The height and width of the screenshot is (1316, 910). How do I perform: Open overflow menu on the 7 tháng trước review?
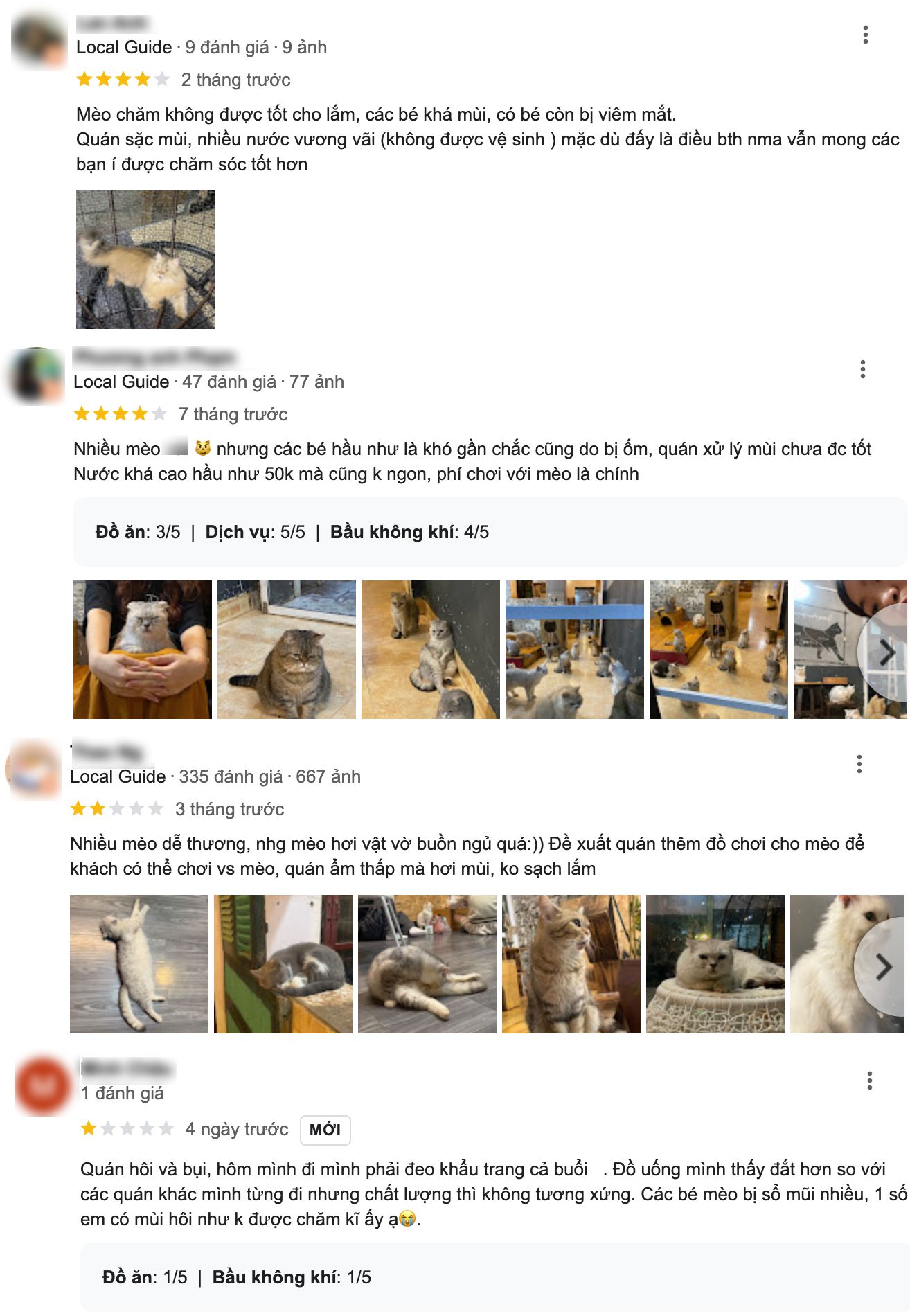click(862, 369)
